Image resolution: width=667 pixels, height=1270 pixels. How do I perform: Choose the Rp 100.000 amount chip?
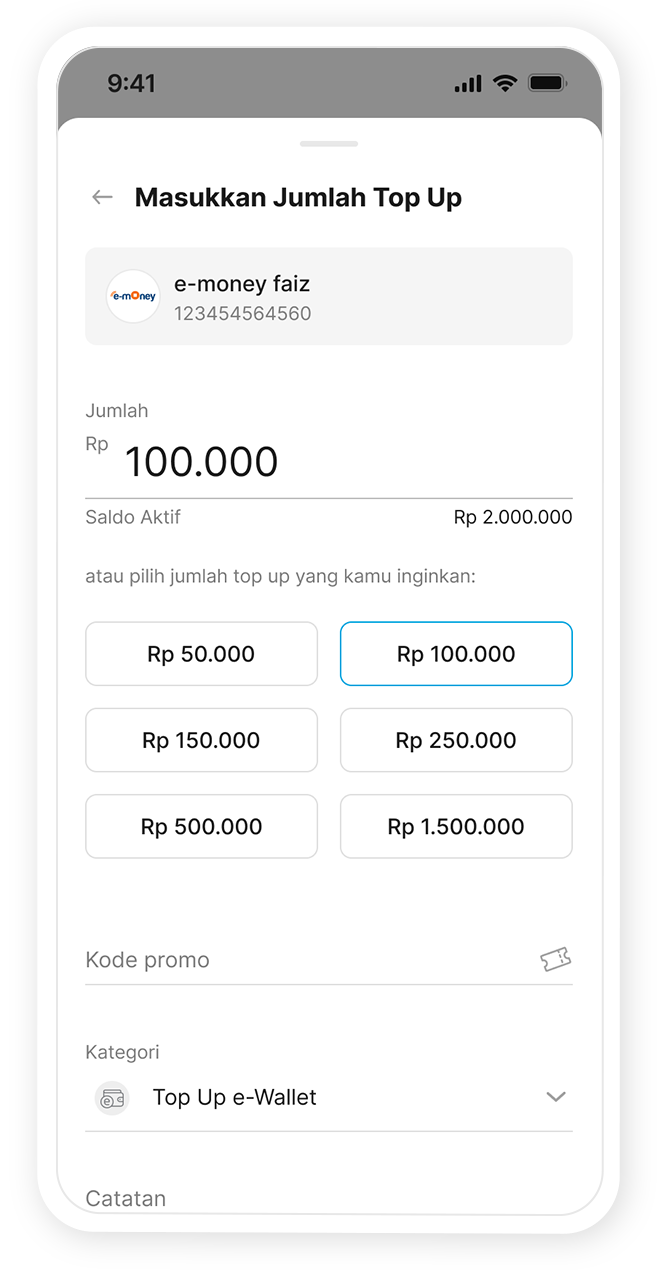(x=456, y=654)
